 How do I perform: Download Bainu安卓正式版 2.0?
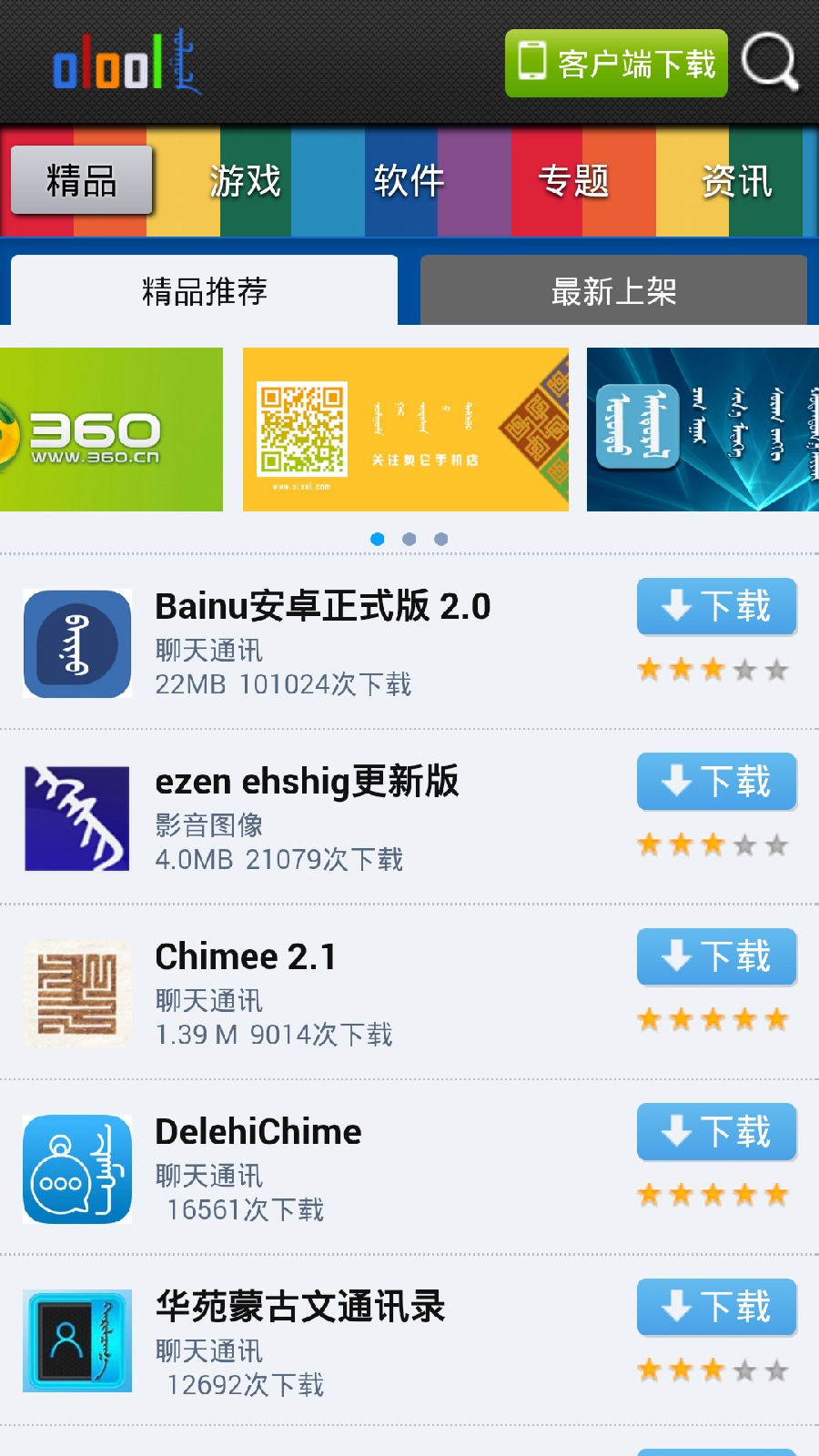(x=716, y=606)
